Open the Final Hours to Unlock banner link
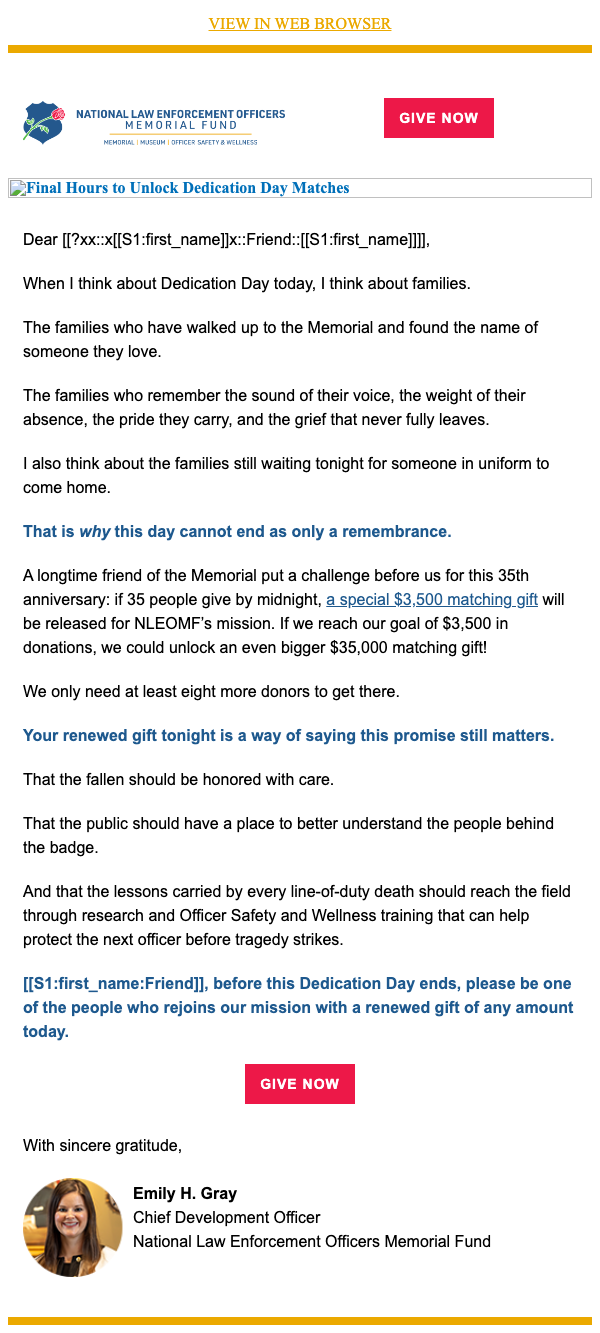This screenshot has height=1333, width=600. [x=300, y=188]
